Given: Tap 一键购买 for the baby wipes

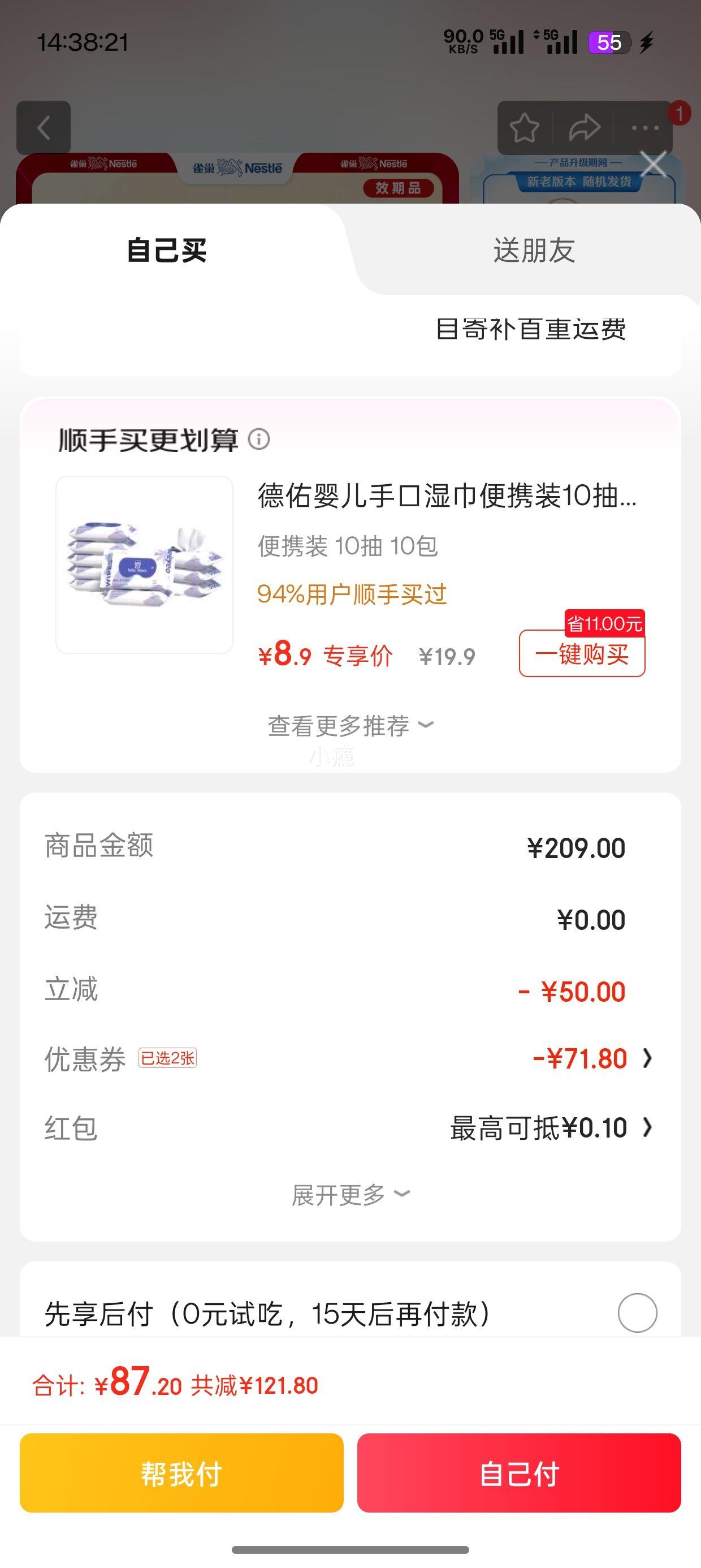Looking at the screenshot, I should 582,654.
